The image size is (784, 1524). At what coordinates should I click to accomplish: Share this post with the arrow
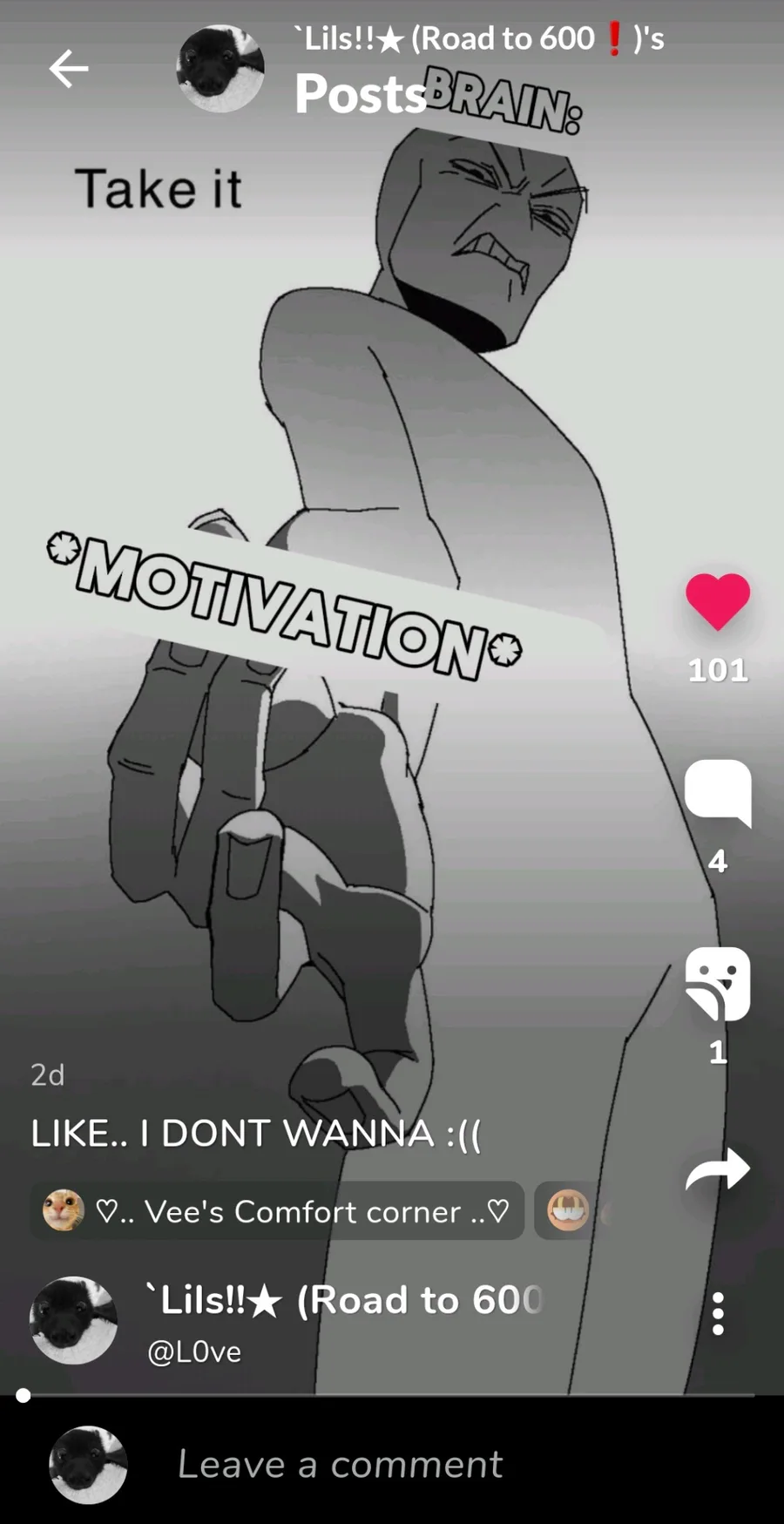click(718, 1169)
